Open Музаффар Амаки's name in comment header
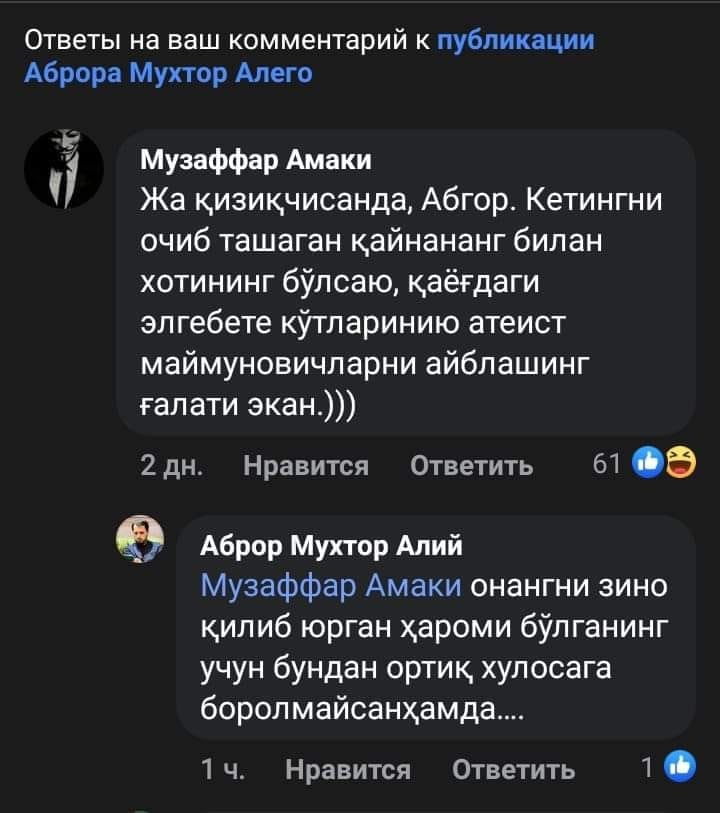This screenshot has width=720, height=813. [x=256, y=160]
